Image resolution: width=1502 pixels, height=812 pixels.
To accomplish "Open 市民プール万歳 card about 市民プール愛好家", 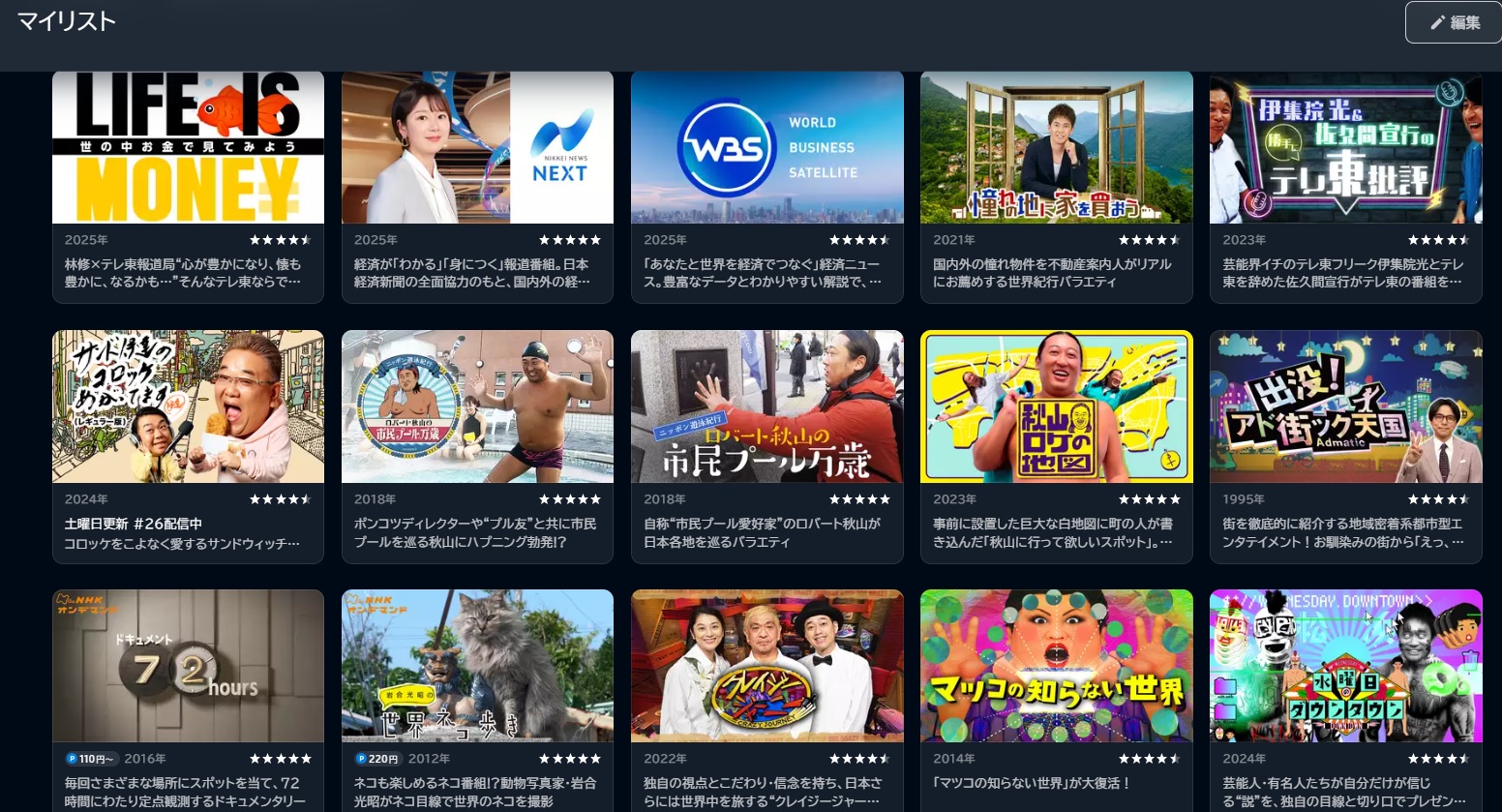I will coord(766,407).
